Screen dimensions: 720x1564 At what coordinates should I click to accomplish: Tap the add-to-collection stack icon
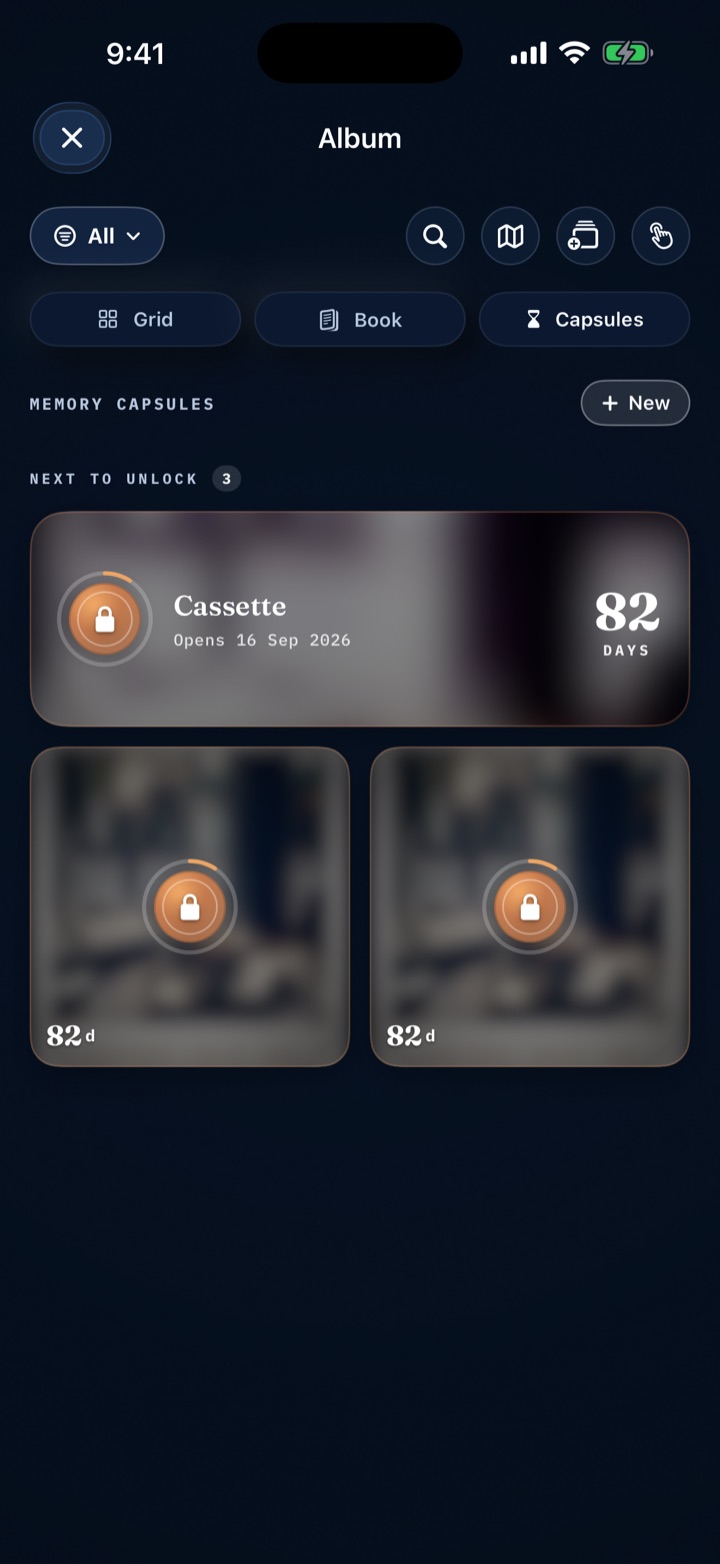[x=585, y=236]
